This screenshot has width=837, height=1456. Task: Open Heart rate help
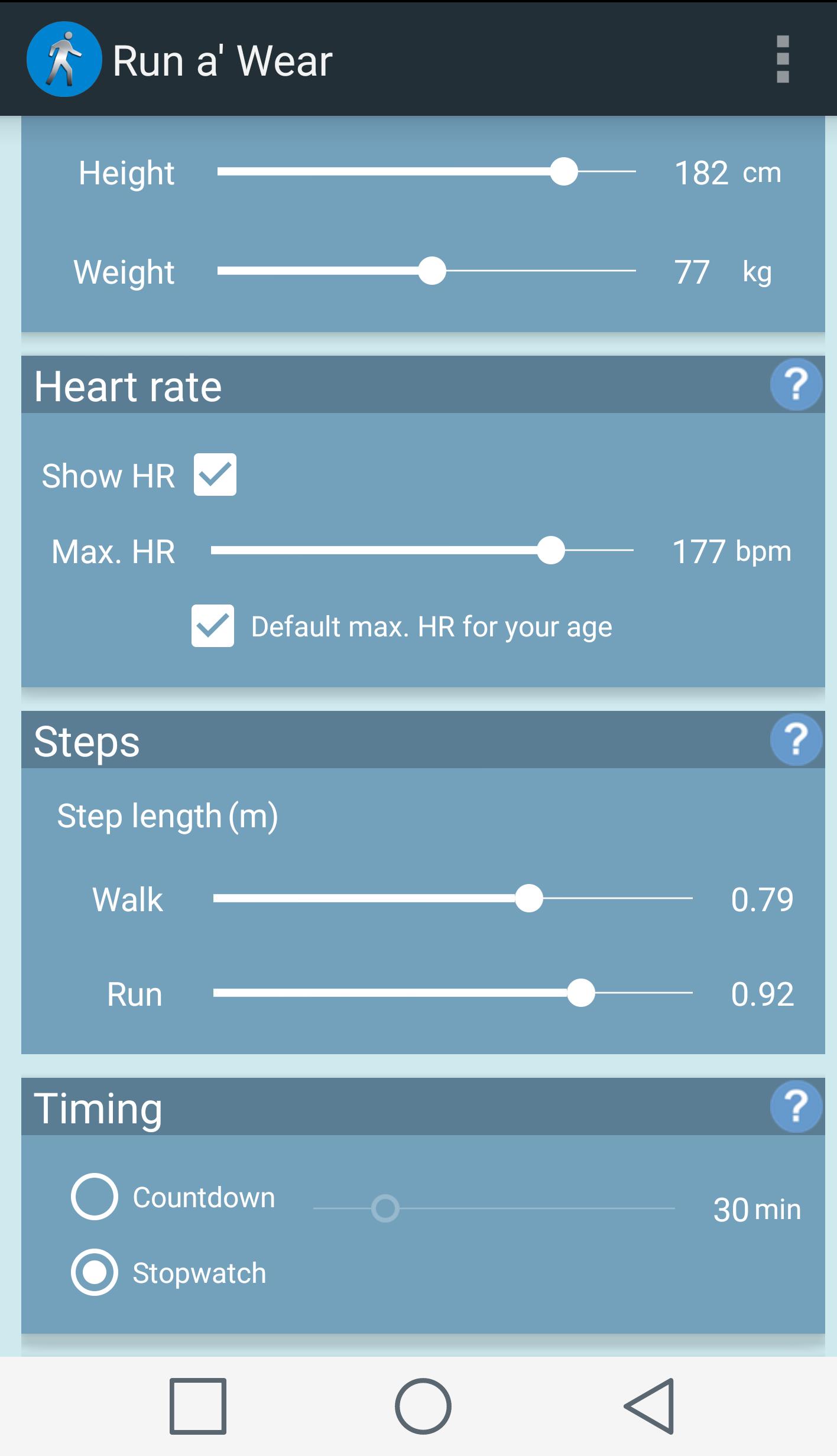(x=796, y=385)
